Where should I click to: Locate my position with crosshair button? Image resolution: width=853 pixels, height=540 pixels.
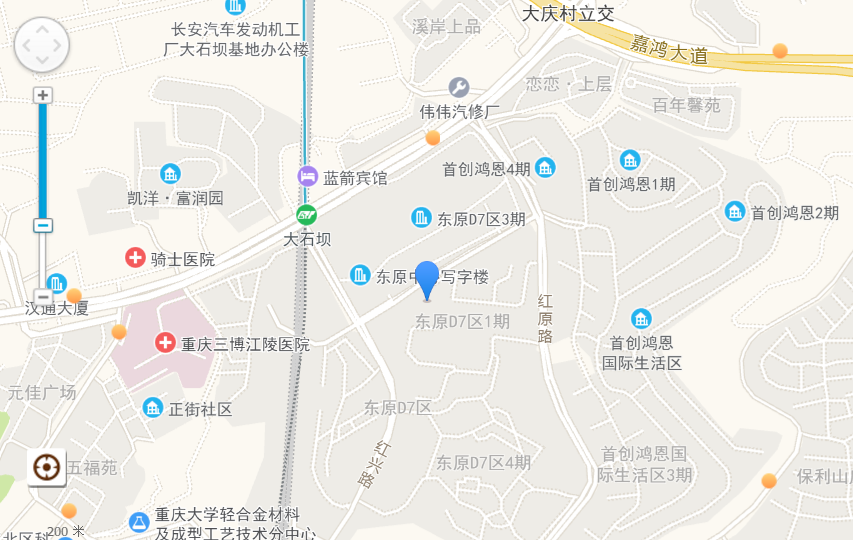click(45, 466)
